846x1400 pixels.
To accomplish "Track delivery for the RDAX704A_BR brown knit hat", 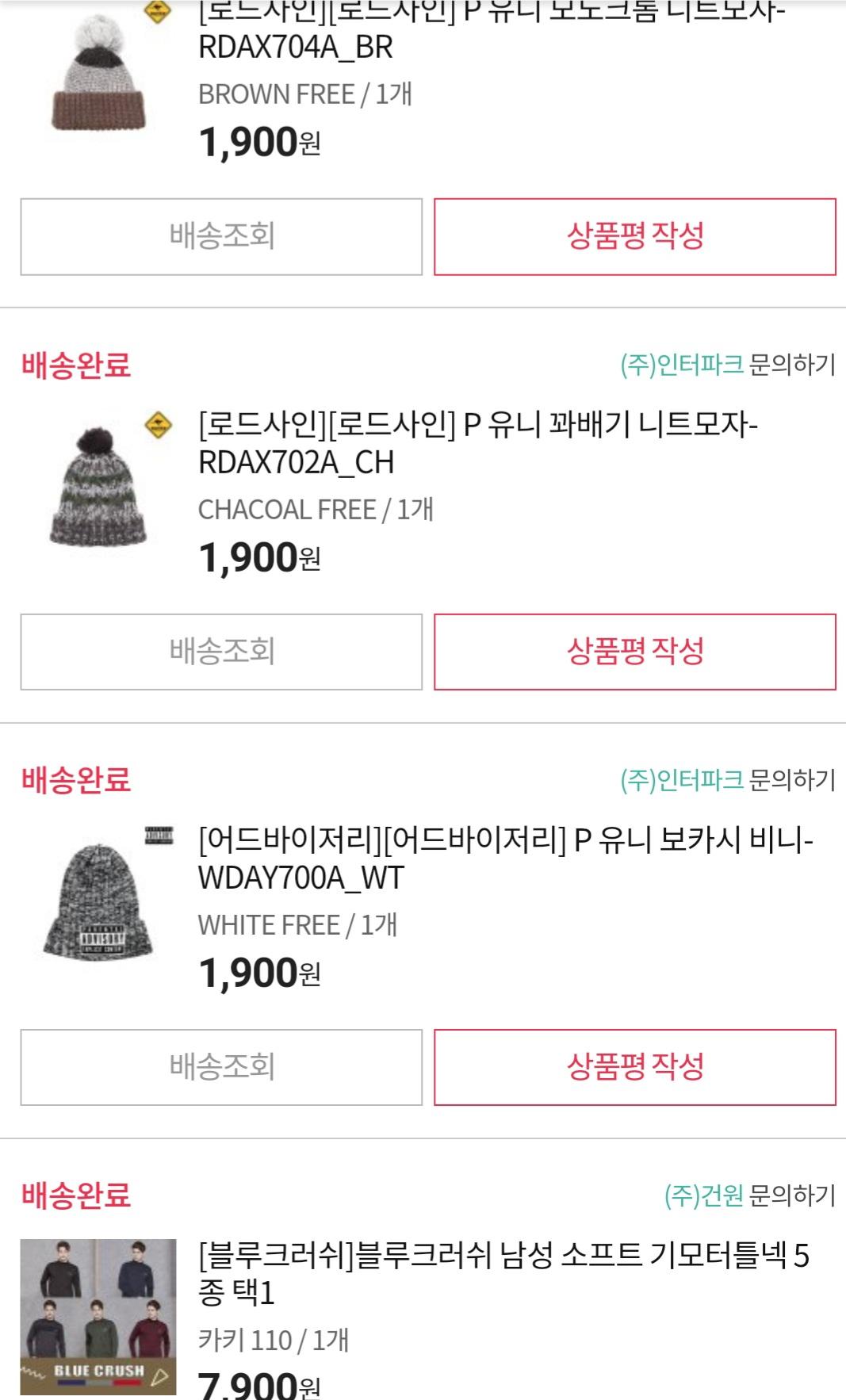I will 221,236.
